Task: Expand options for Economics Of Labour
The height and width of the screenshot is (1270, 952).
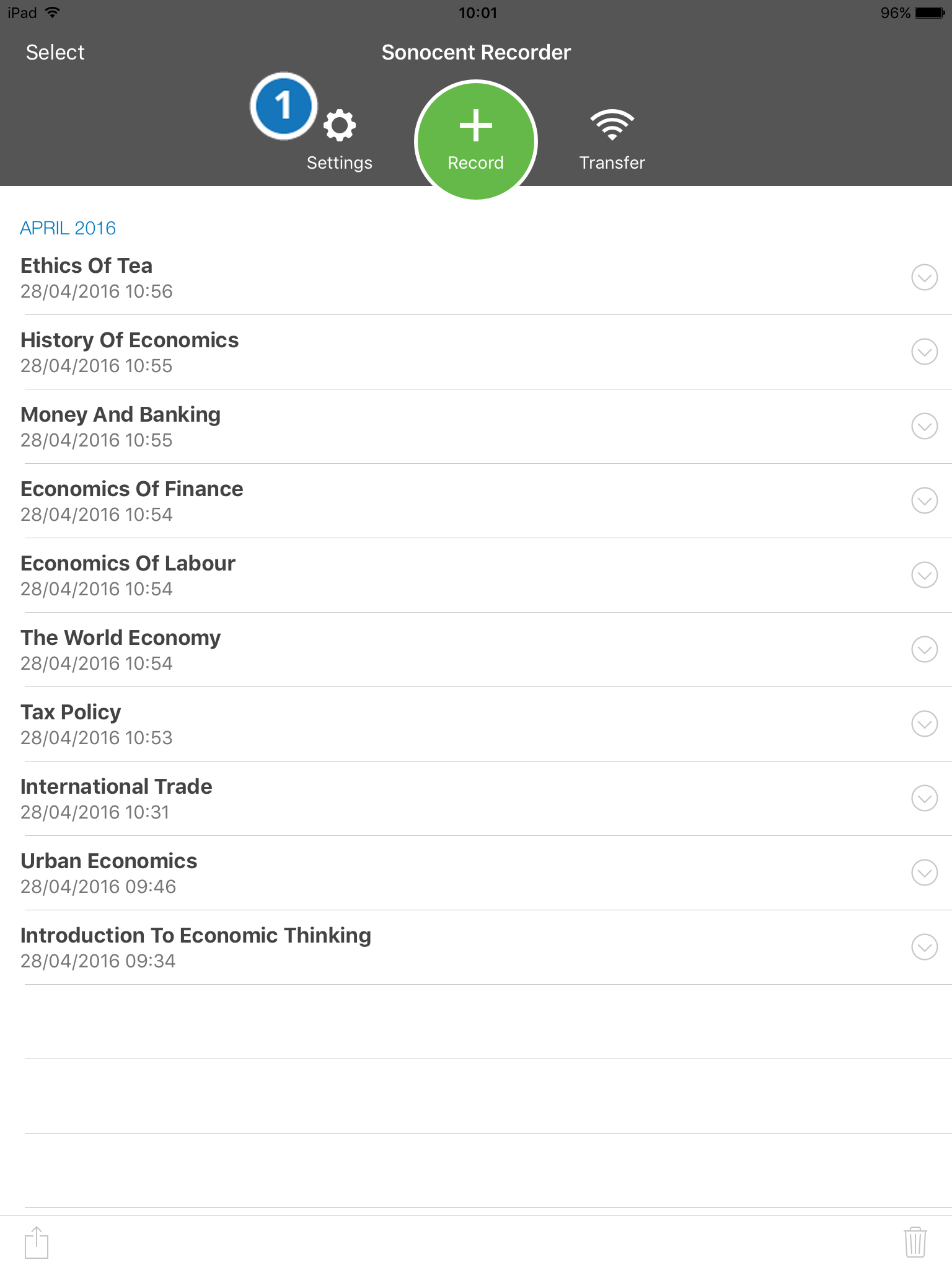Action: (x=924, y=575)
